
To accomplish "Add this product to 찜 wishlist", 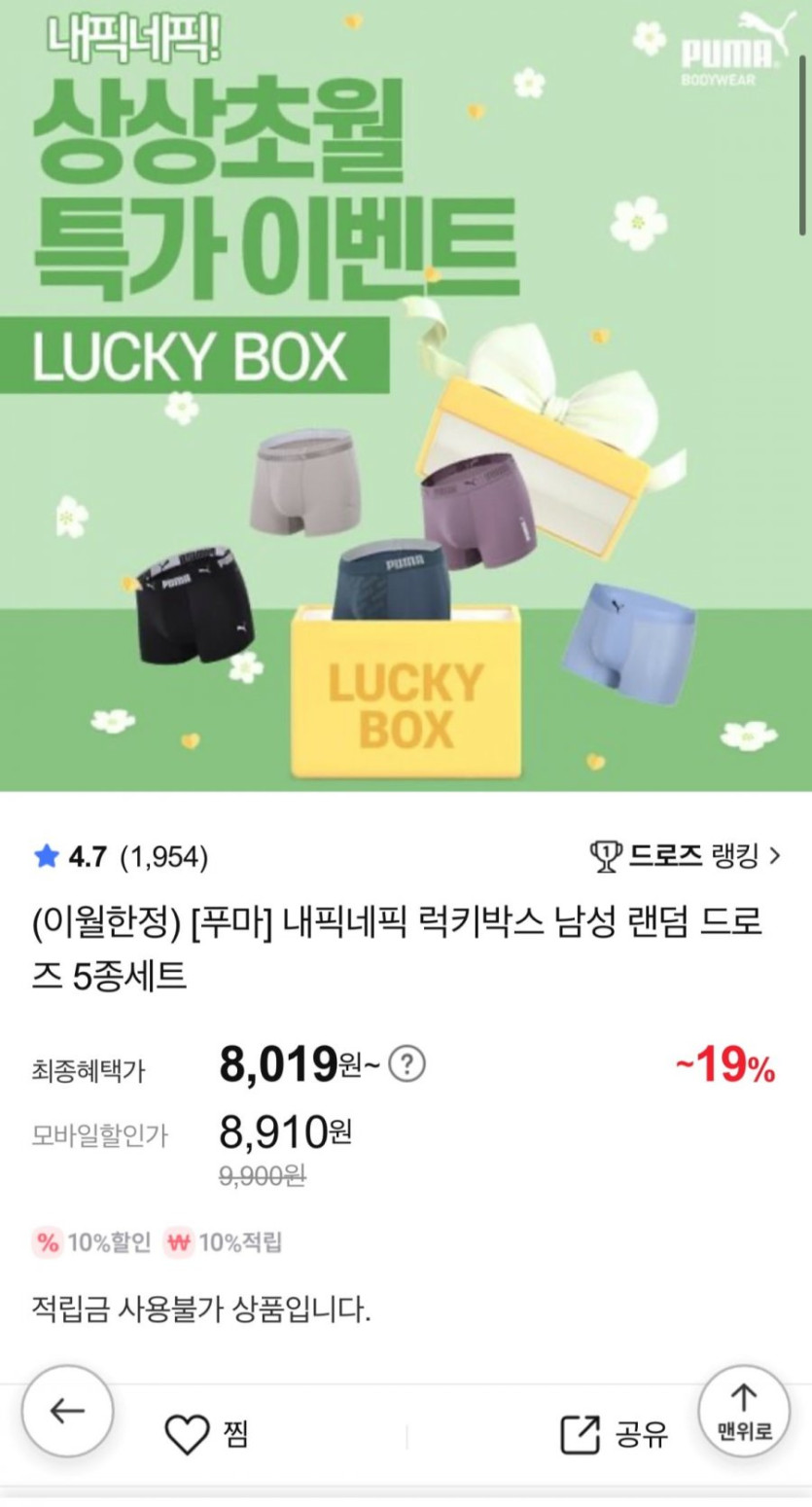I will [206, 1434].
